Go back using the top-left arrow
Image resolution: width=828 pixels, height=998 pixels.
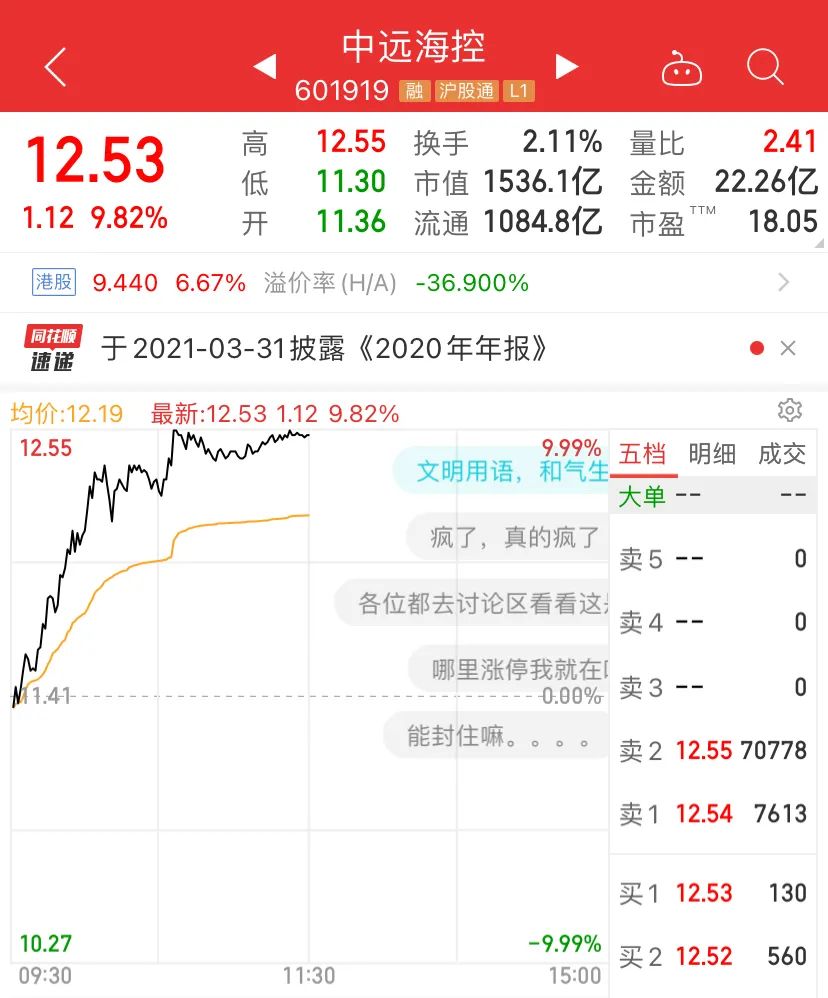[56, 67]
